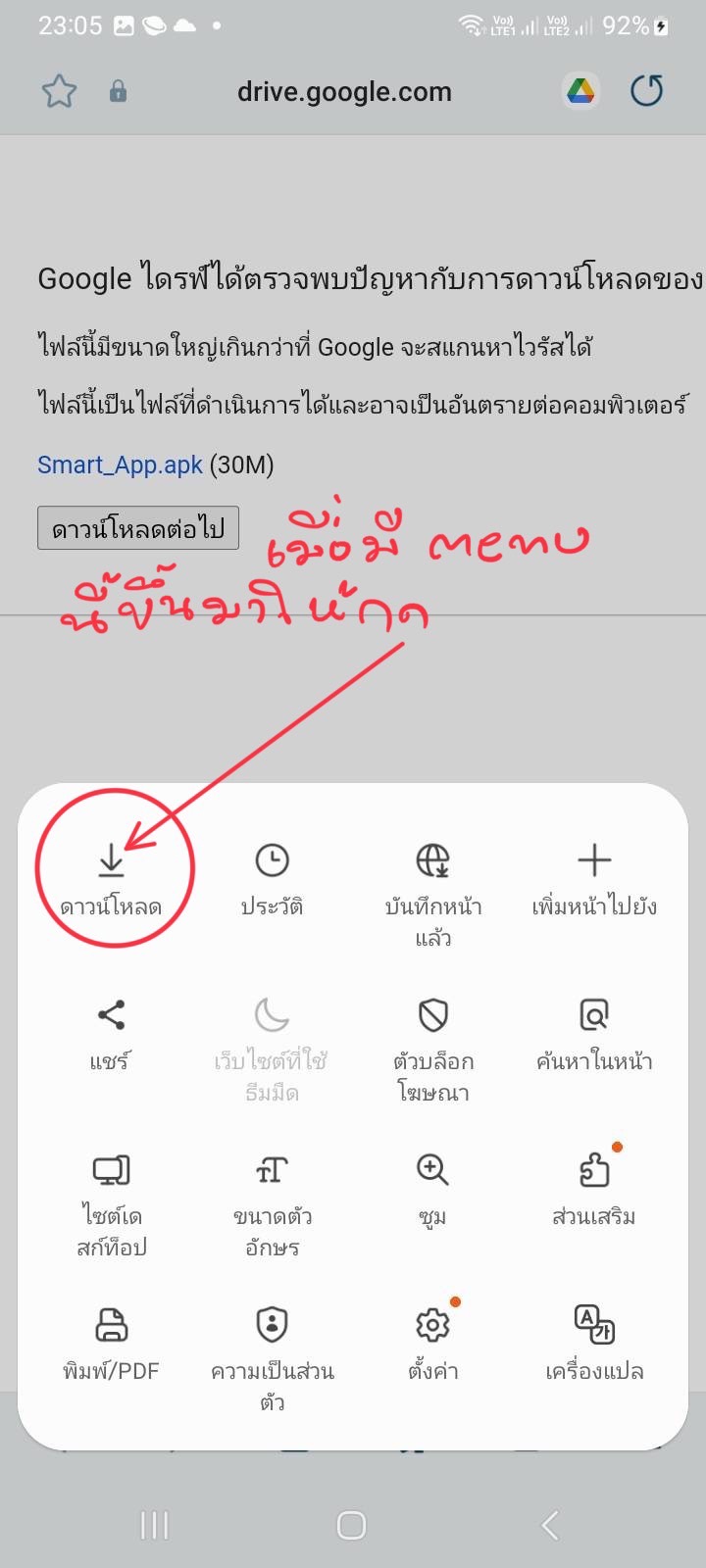The width and height of the screenshot is (706, 1568).
Task: Open browser settings (ตั้งค่า)
Action: [x=432, y=1343]
